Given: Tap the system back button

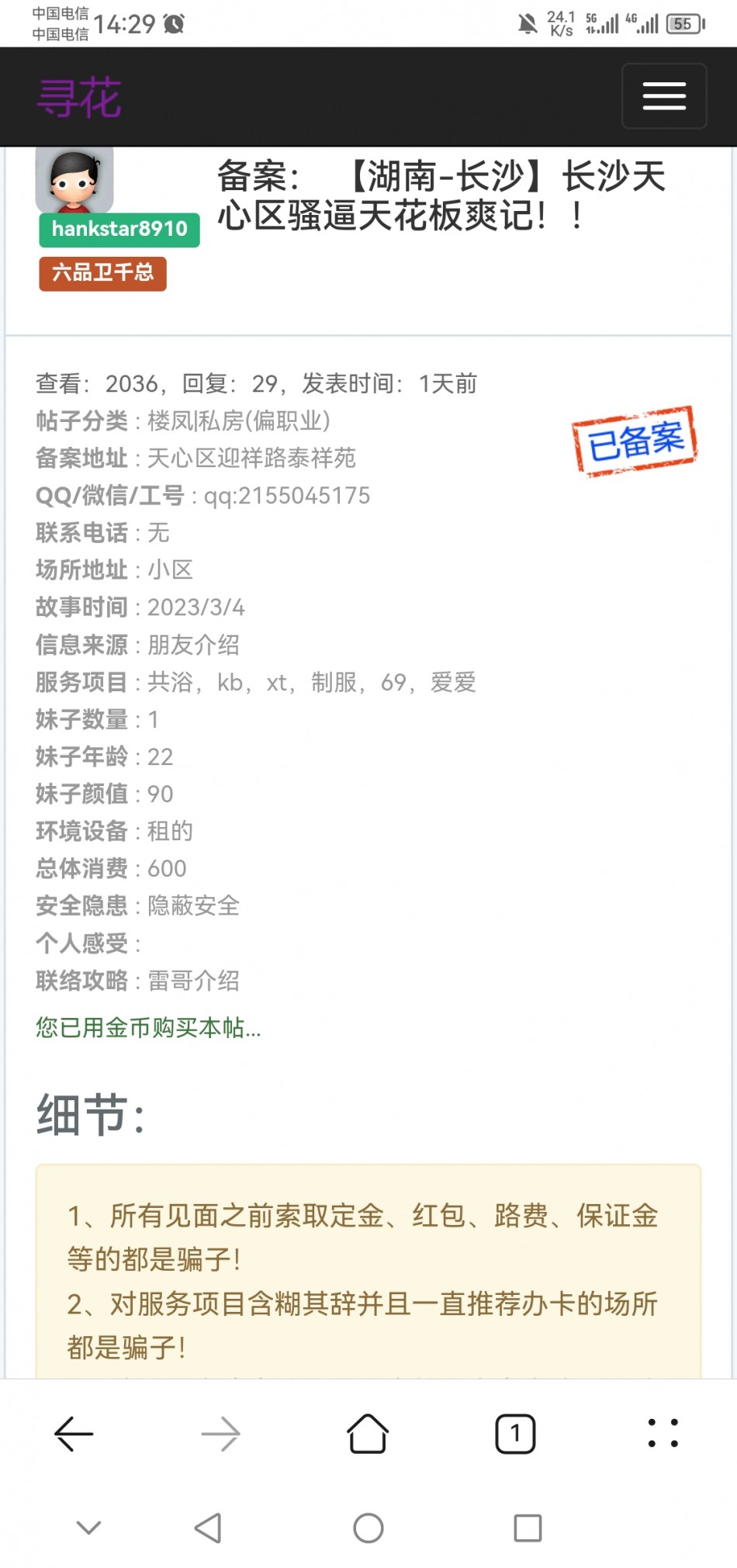Looking at the screenshot, I should pos(208,1528).
